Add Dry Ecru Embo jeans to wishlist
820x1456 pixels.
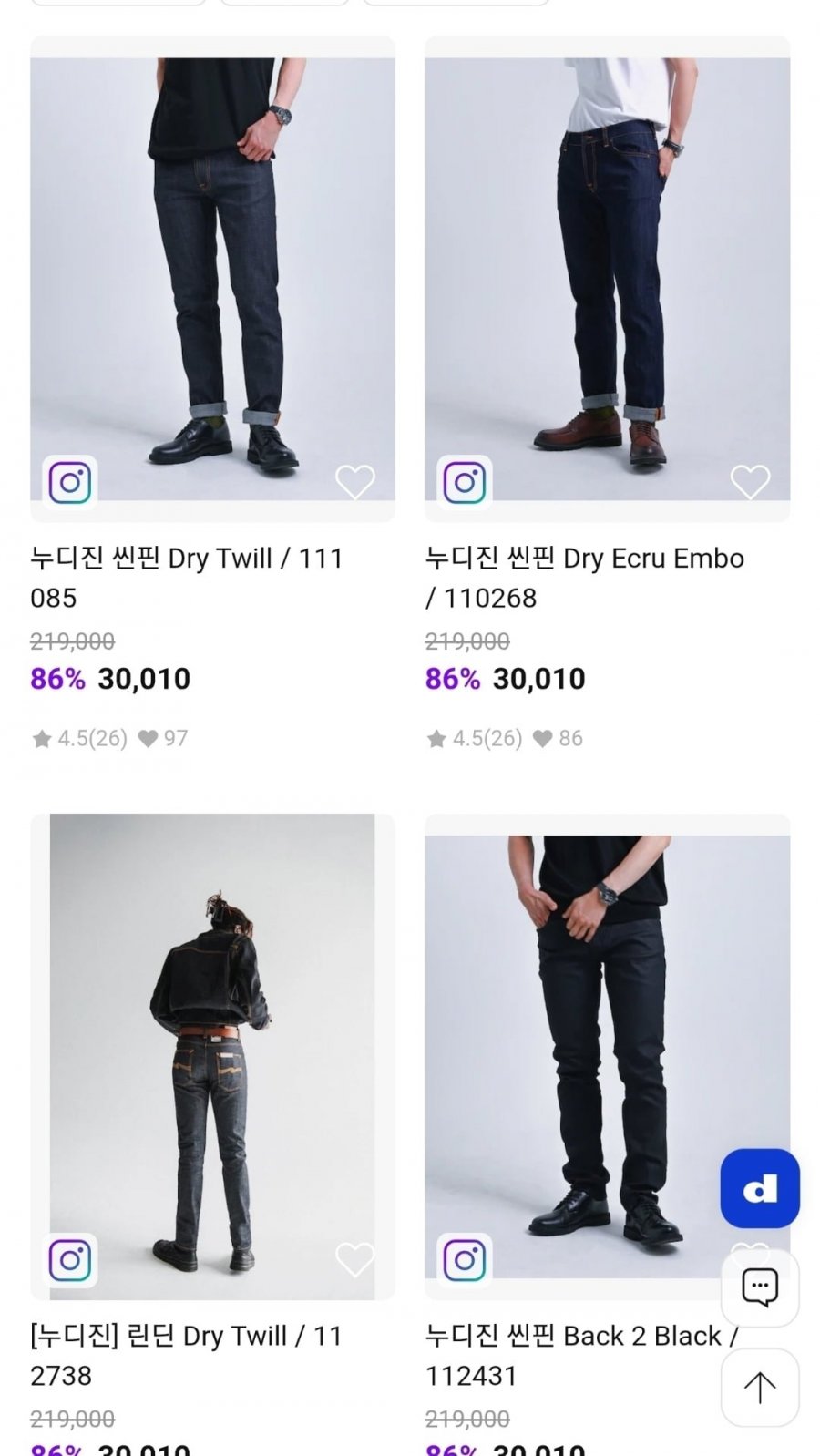tap(750, 481)
